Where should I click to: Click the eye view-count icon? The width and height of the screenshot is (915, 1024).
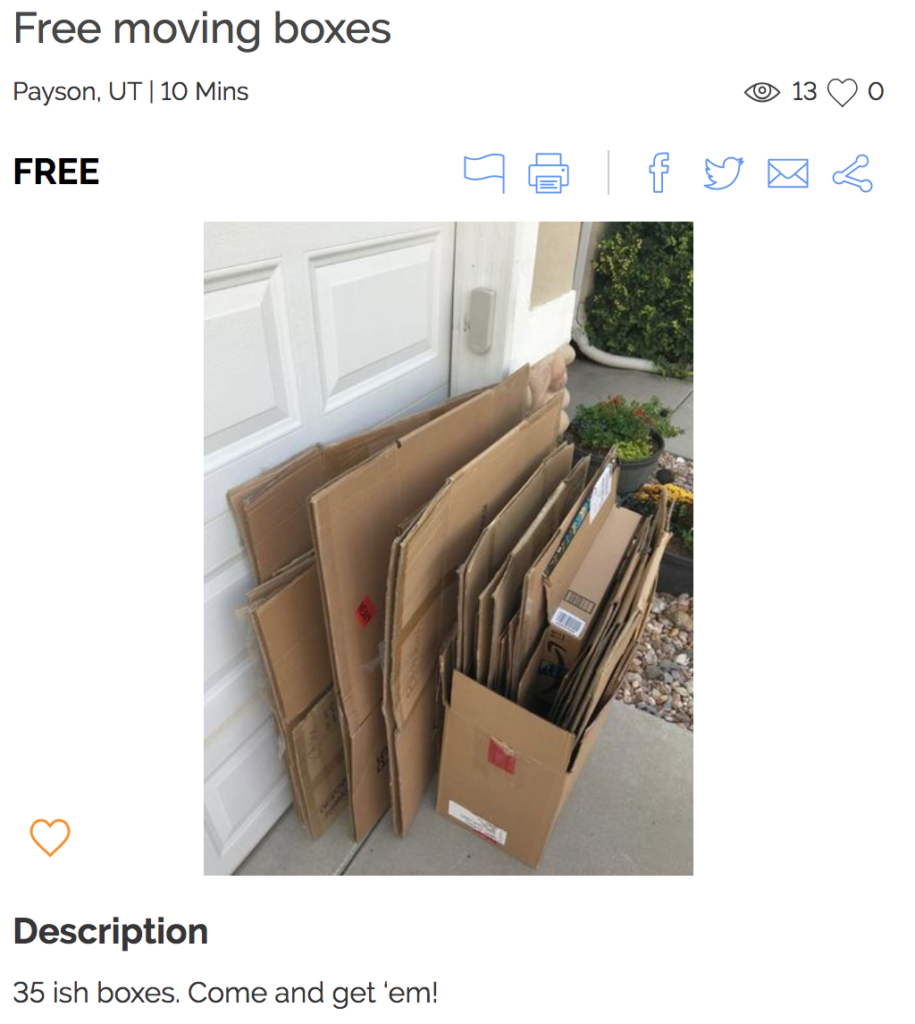pos(762,91)
